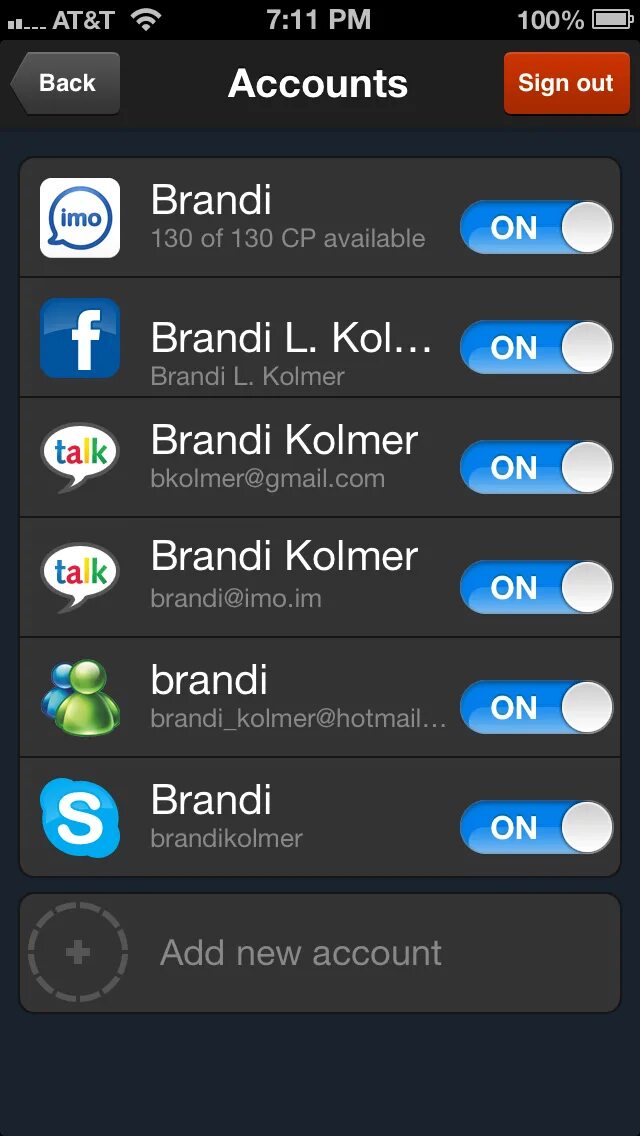Disable the Skype brandikolmer account

[x=536, y=827]
